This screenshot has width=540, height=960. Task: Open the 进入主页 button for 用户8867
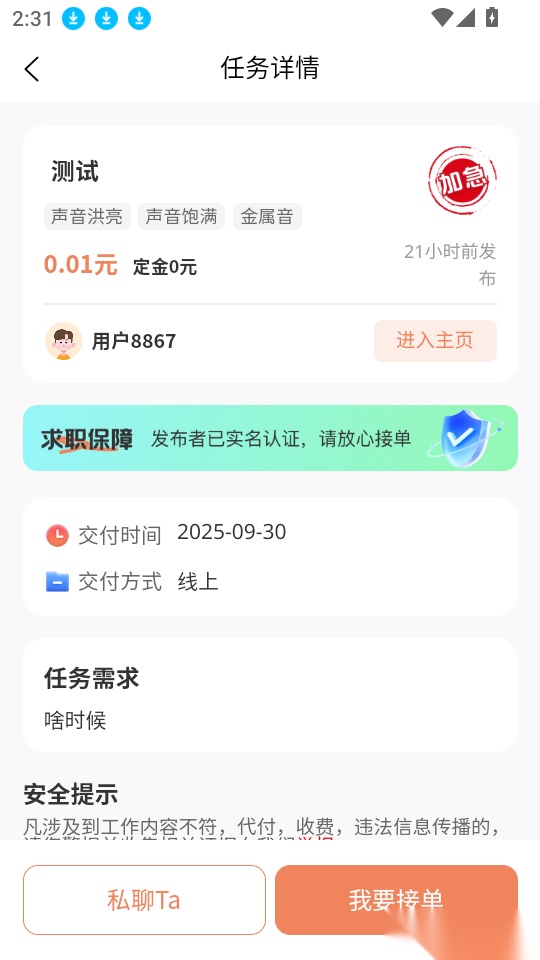pos(435,340)
